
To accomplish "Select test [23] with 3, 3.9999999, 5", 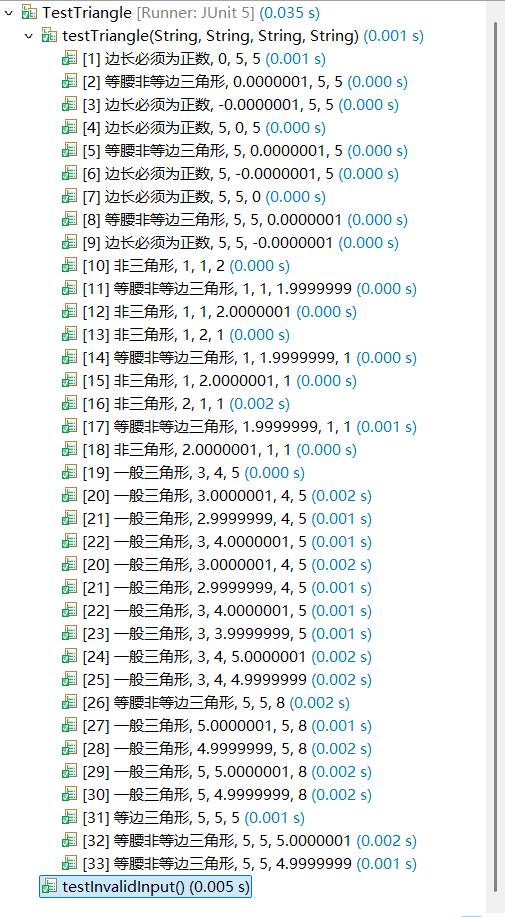I will pos(217,634).
